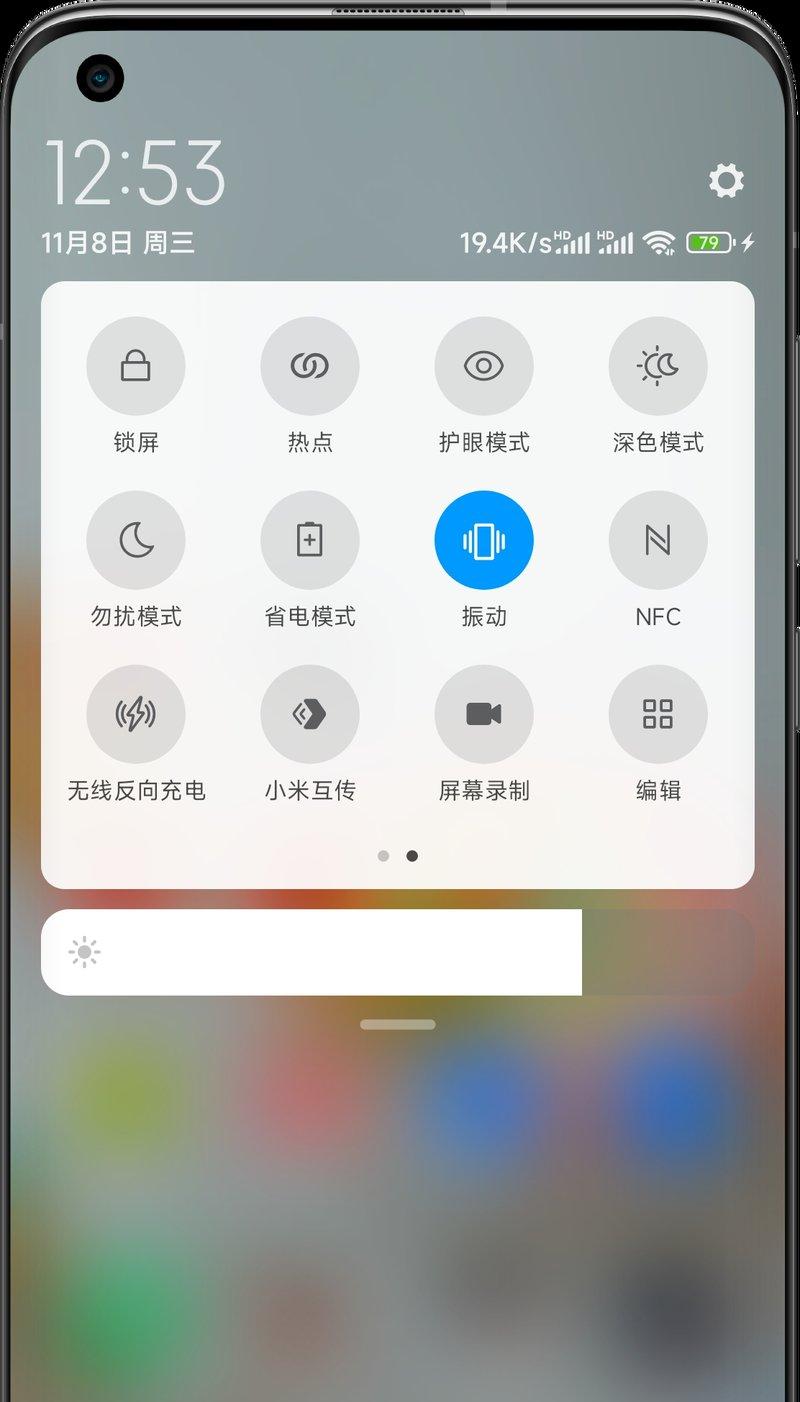Toggle NFC on

[658, 540]
